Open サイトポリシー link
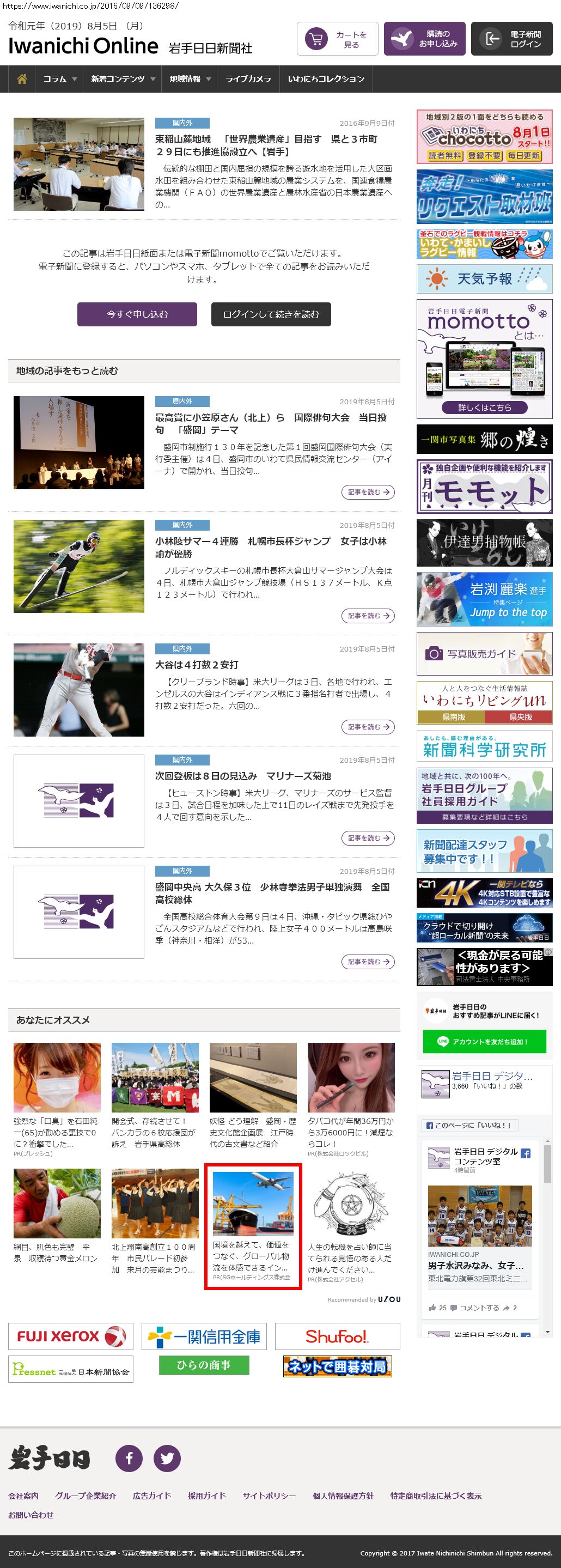The image size is (561, 1568). click(269, 1496)
